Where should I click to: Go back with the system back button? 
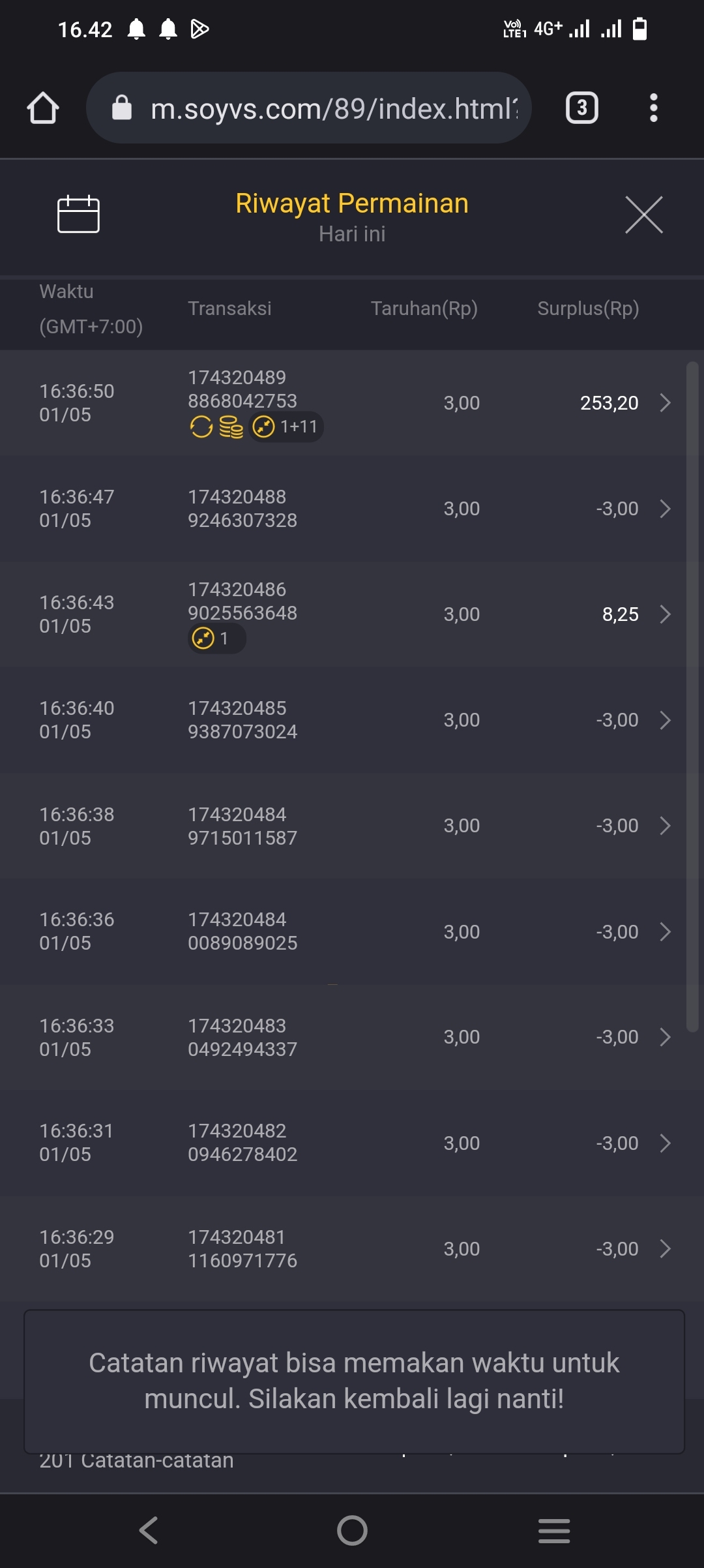149,1530
